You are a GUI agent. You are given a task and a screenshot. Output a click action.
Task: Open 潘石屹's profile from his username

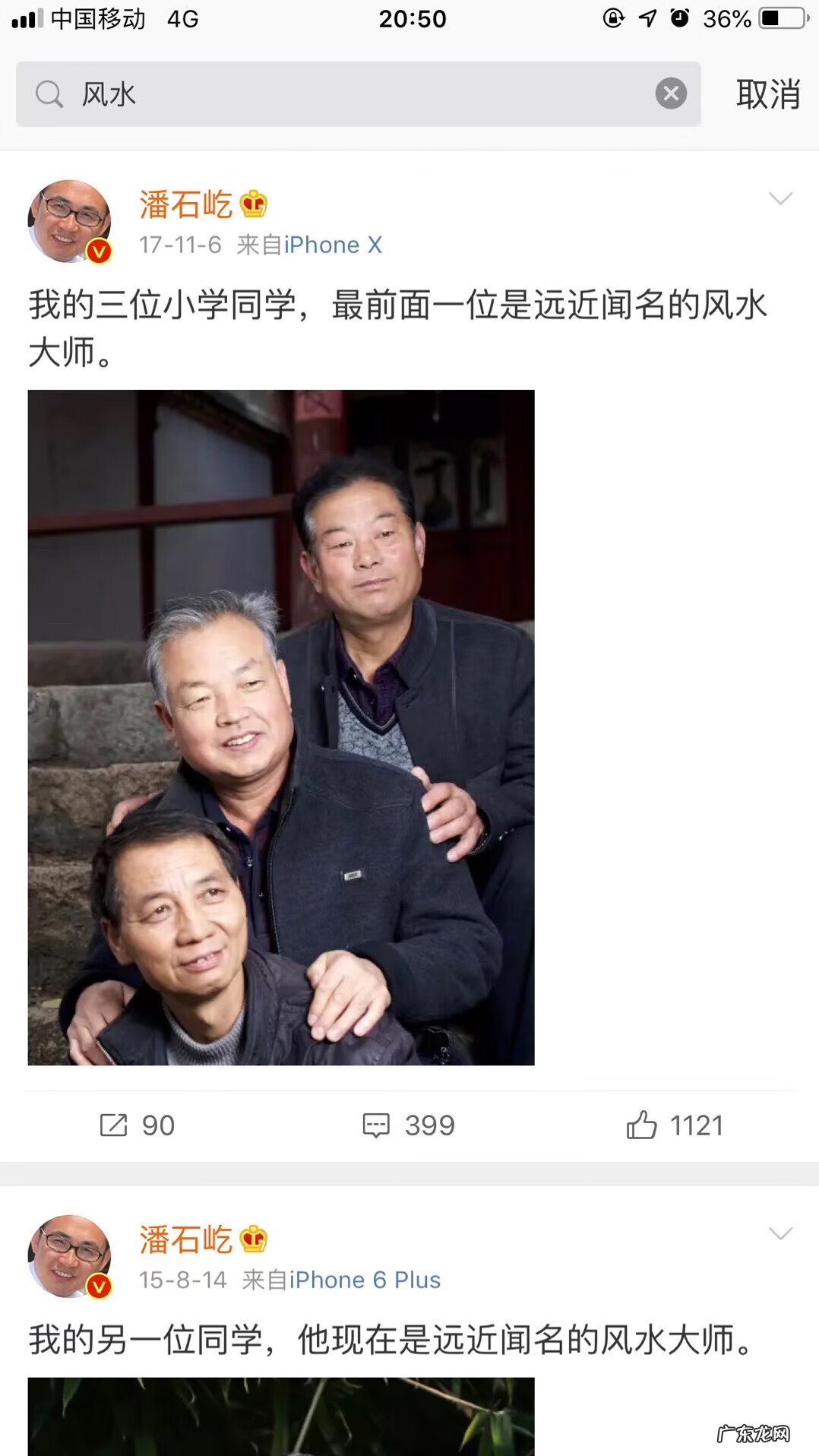click(186, 204)
